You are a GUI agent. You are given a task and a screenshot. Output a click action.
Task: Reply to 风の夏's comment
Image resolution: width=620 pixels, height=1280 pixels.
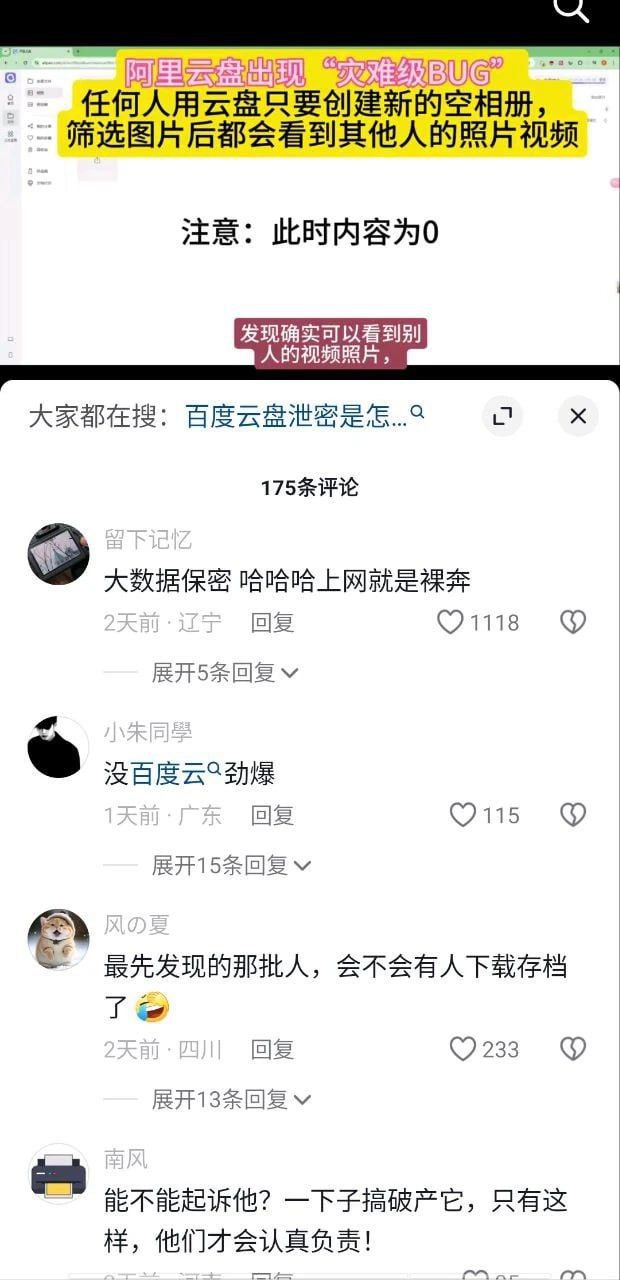272,1049
